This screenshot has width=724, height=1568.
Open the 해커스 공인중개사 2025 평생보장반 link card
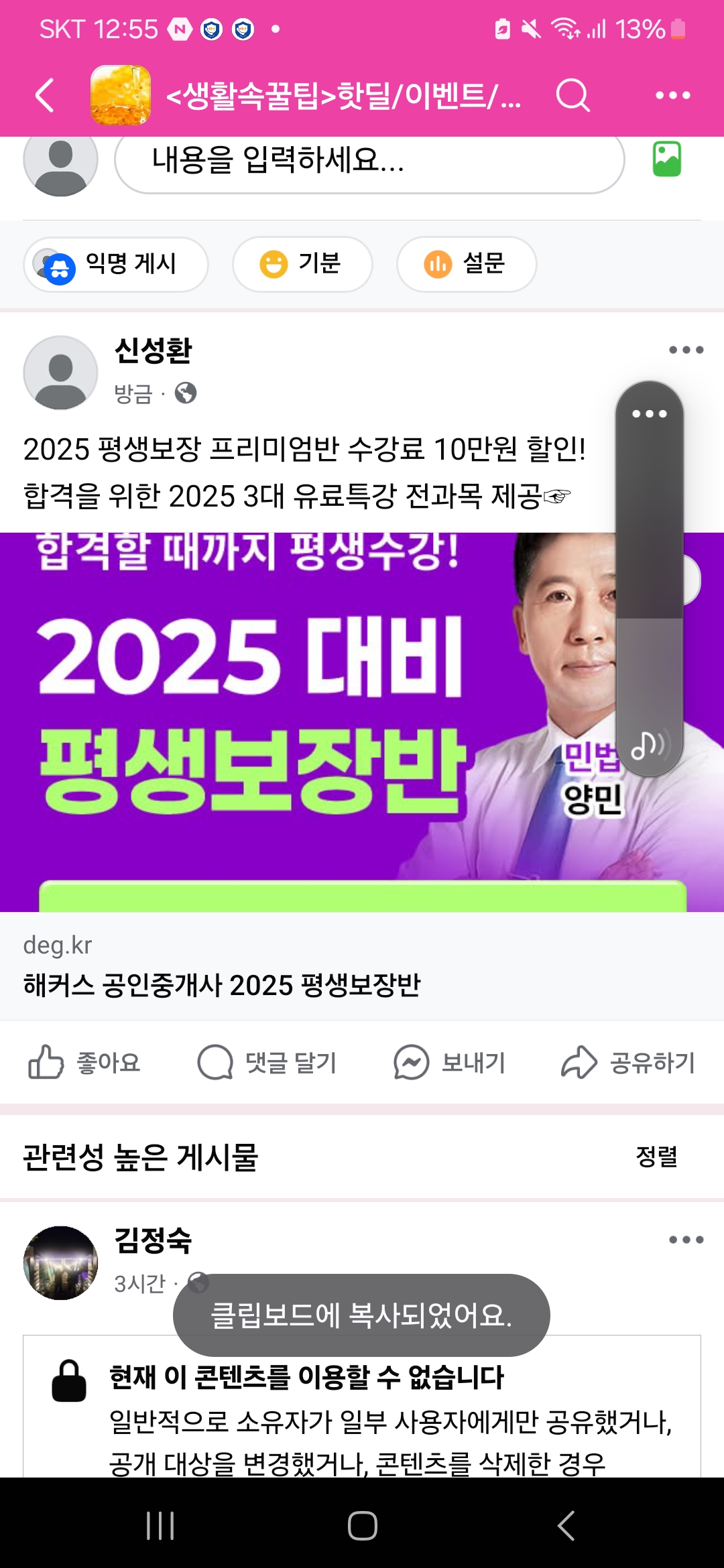click(x=221, y=985)
